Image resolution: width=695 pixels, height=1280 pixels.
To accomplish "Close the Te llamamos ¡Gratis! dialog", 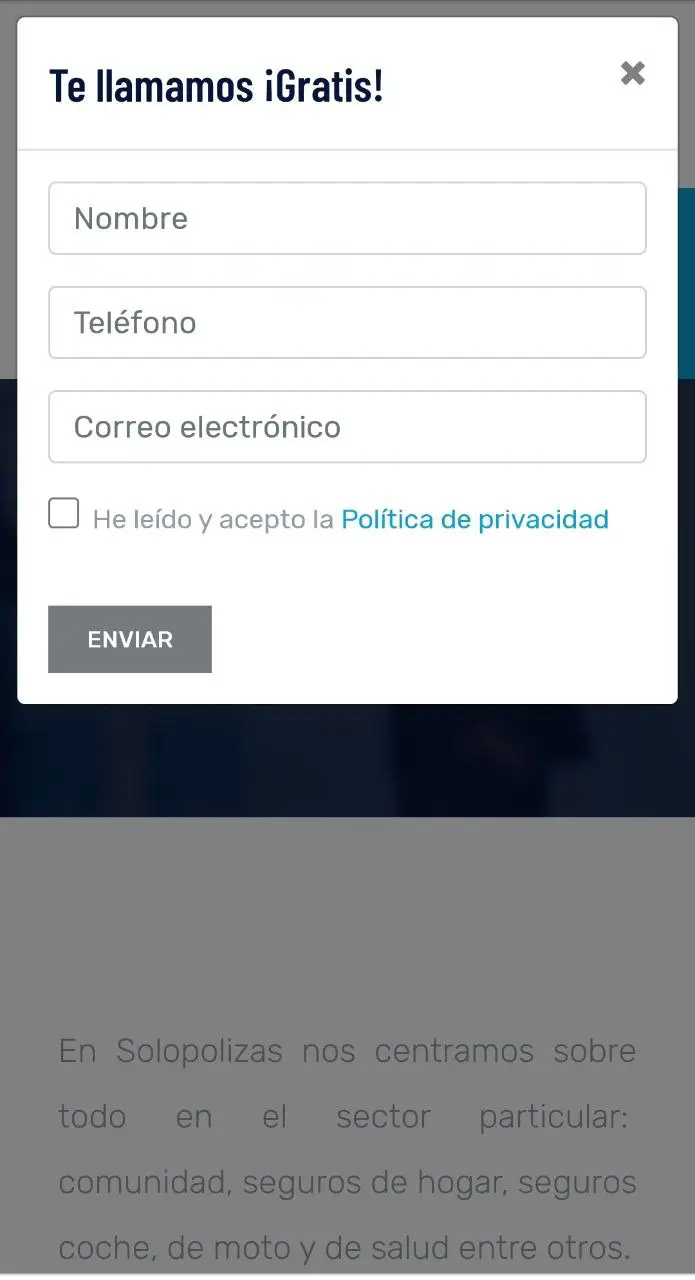I will click(x=632, y=73).
